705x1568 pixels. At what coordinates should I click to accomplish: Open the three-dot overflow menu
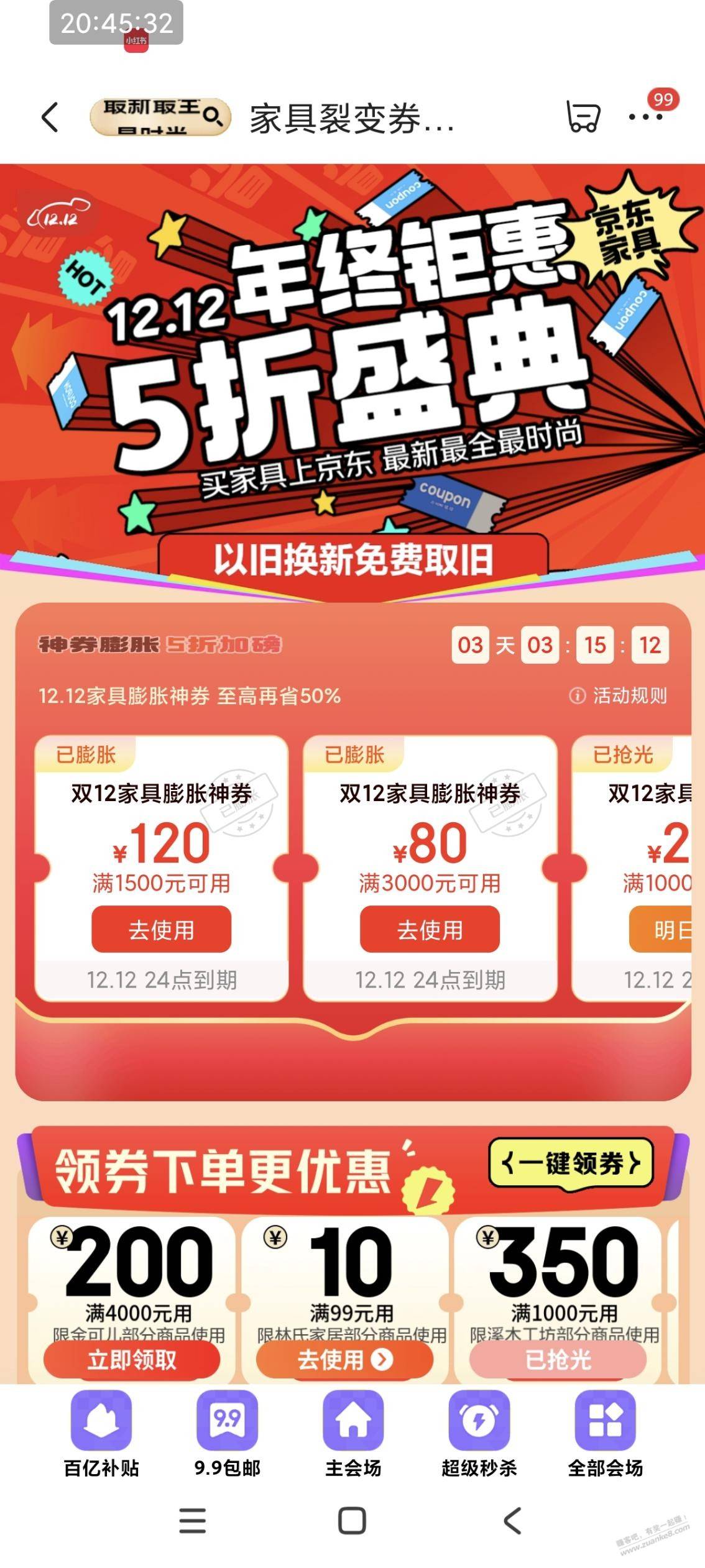click(647, 117)
